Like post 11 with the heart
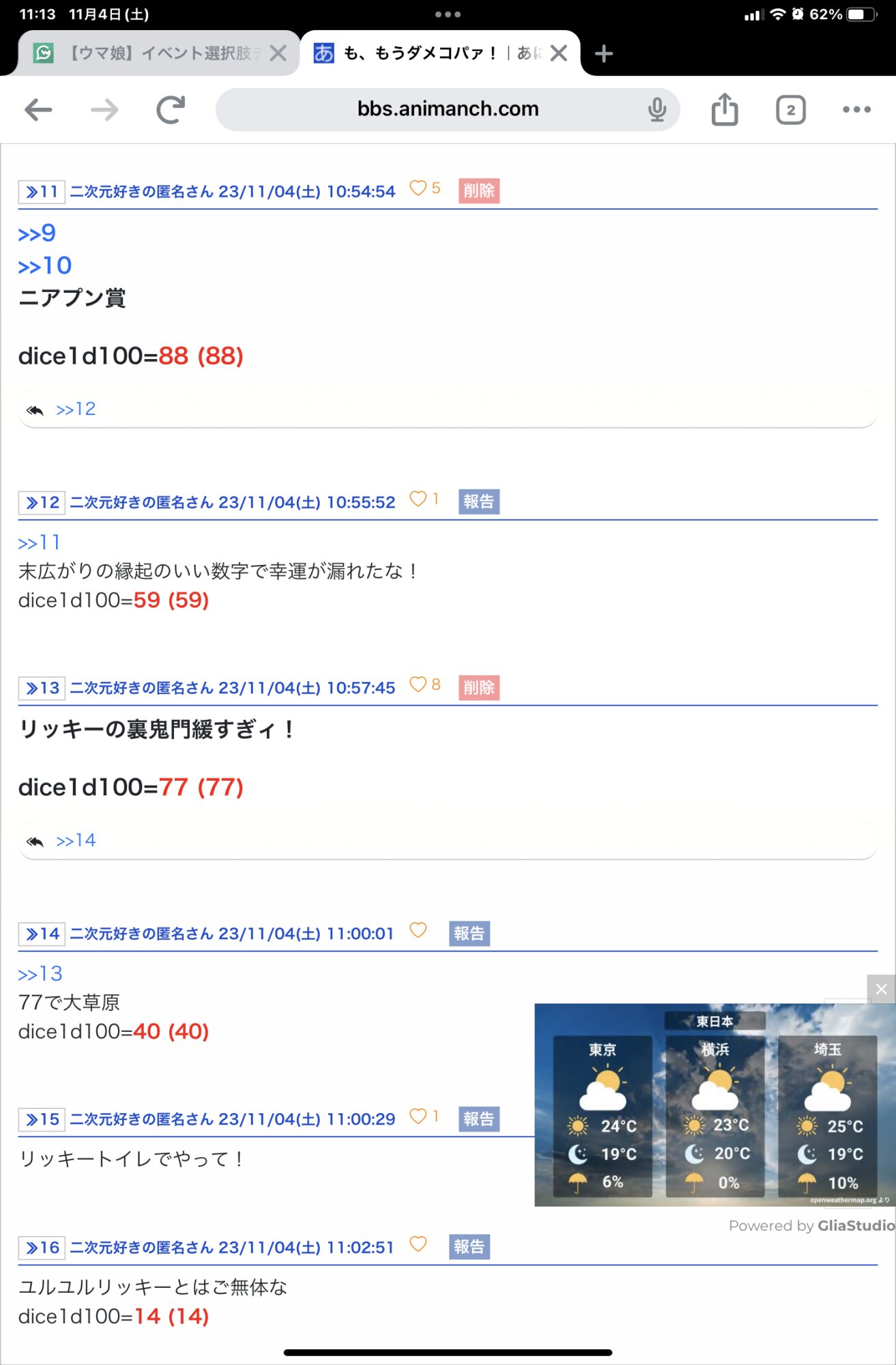The width and height of the screenshot is (896, 1365). pos(418,188)
